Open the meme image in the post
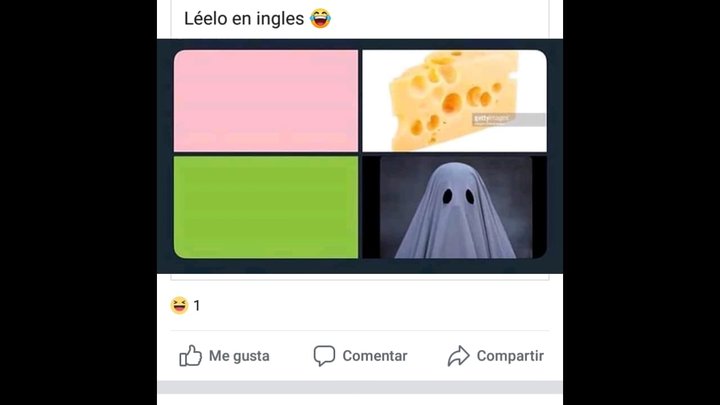This screenshot has height=405, width=720. (360, 155)
